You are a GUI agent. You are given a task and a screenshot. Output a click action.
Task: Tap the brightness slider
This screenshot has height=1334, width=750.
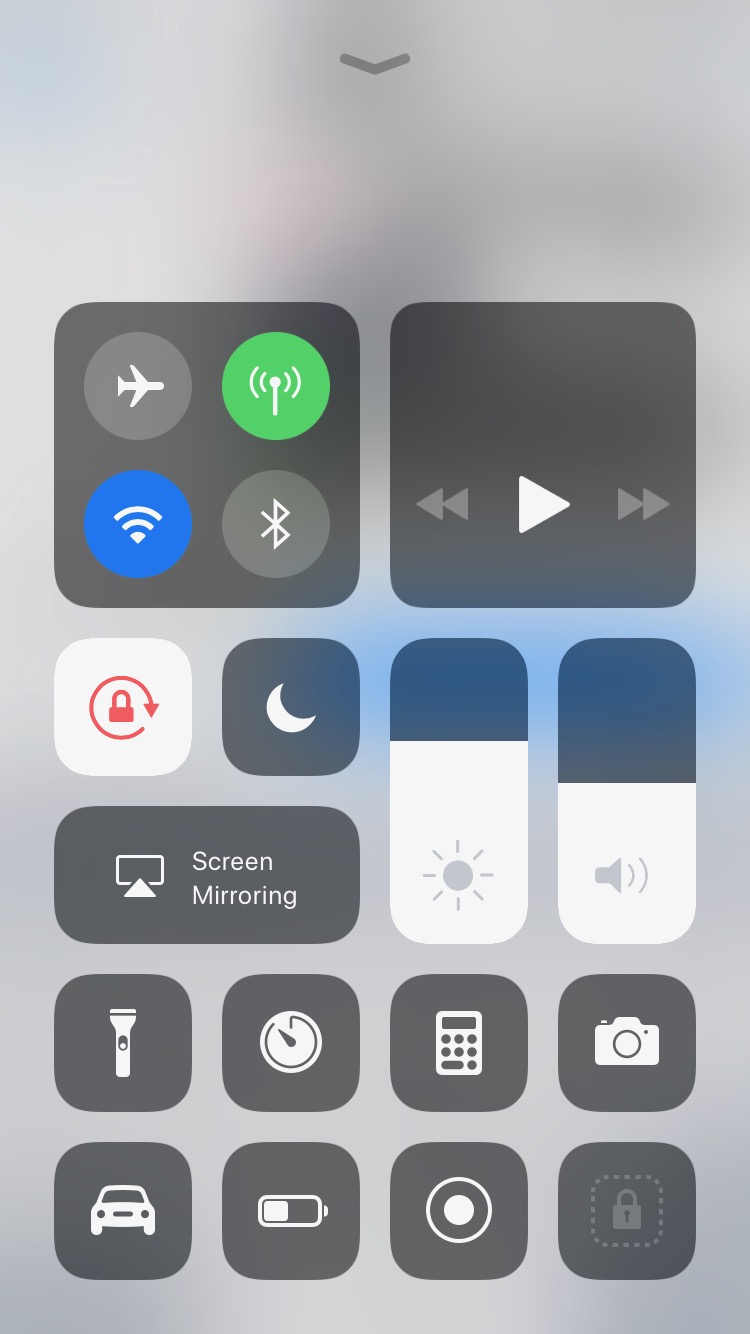point(459,791)
